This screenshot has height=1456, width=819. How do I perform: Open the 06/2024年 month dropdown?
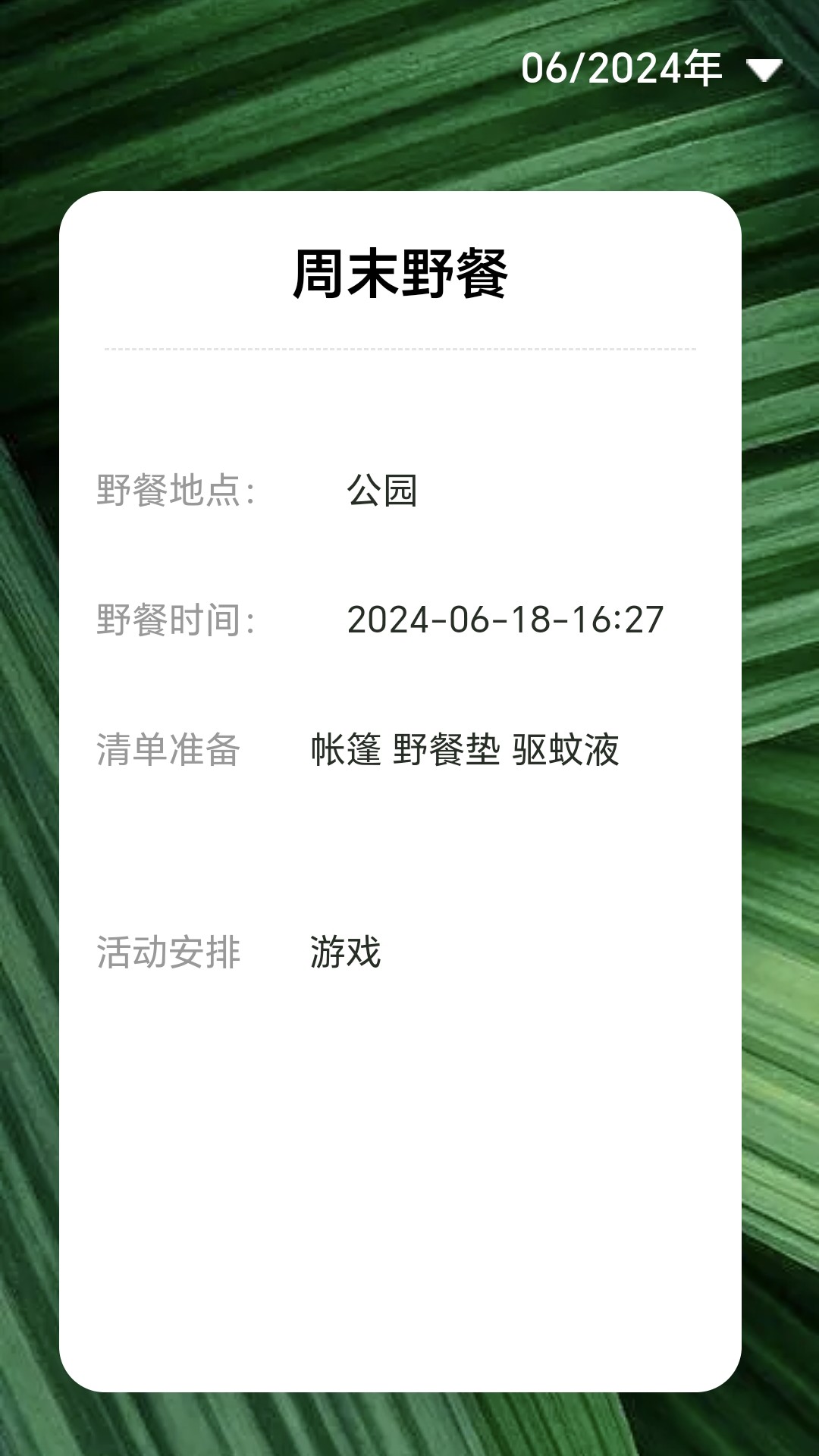(651, 69)
